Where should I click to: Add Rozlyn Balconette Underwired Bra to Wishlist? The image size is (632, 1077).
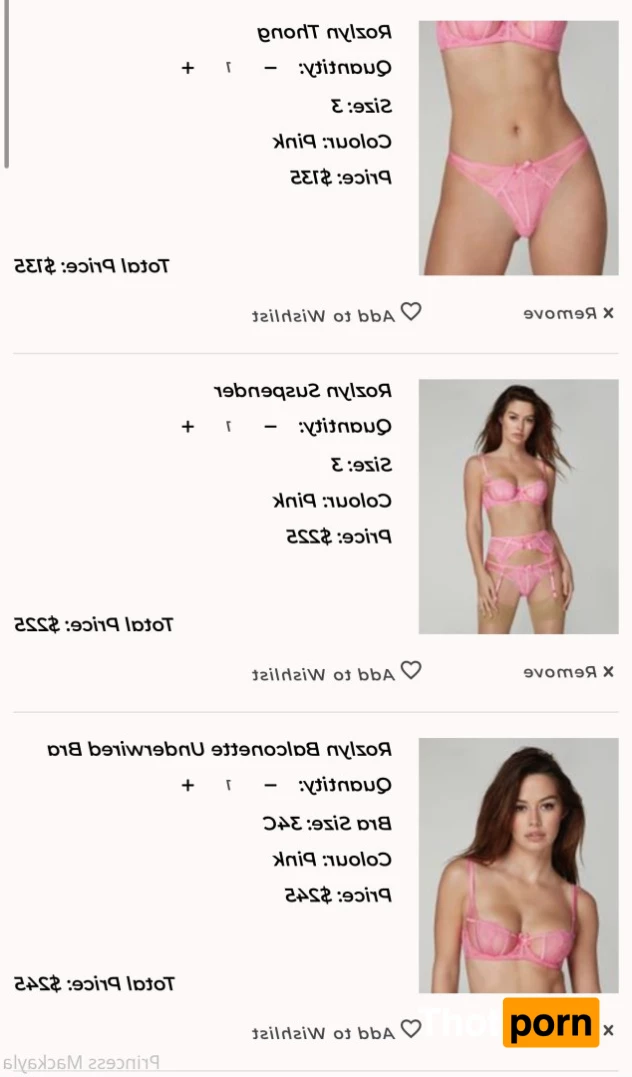pos(336,1031)
